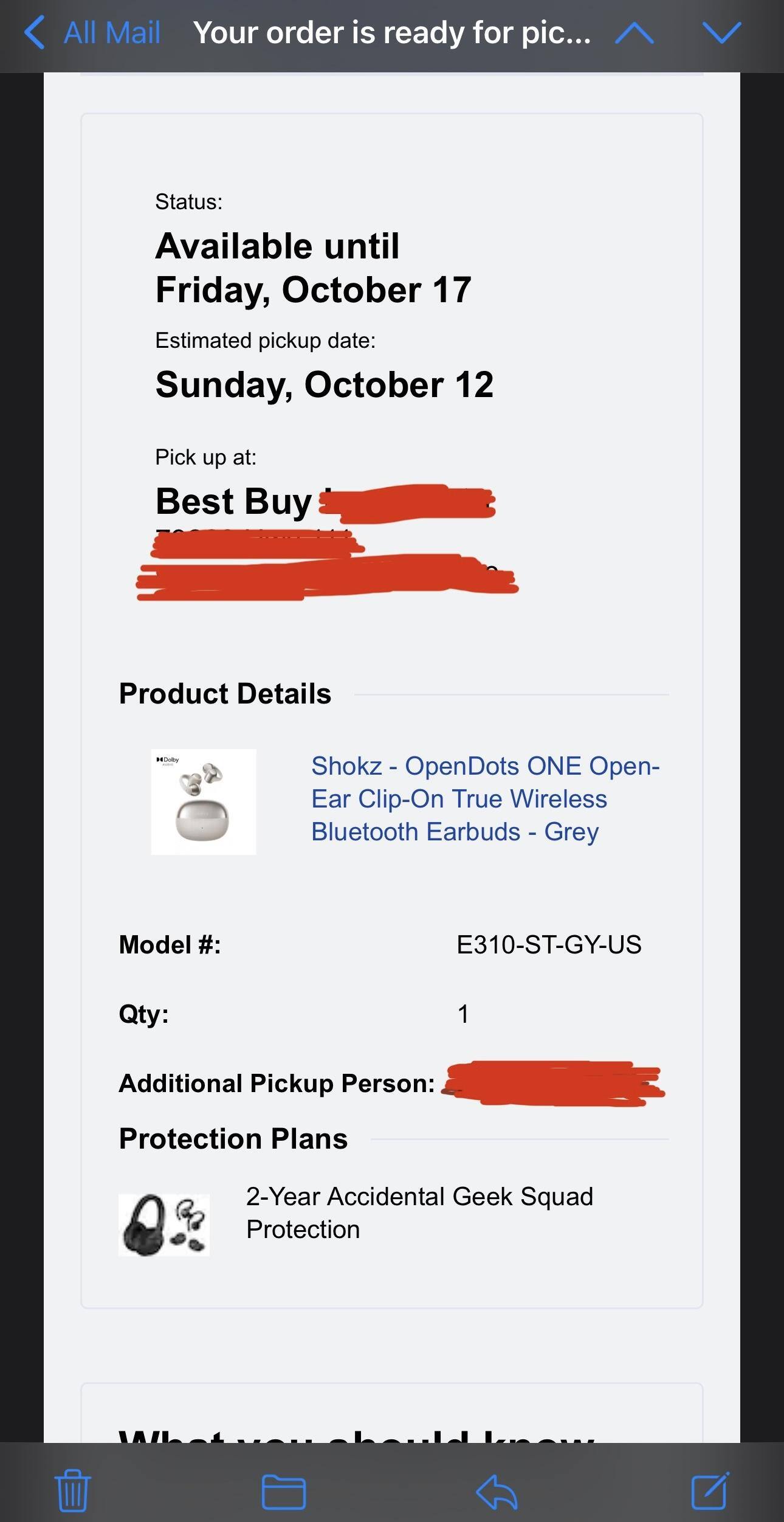Image resolution: width=784 pixels, height=1522 pixels.
Task: Open the All Mail mailbox
Action: [111, 33]
